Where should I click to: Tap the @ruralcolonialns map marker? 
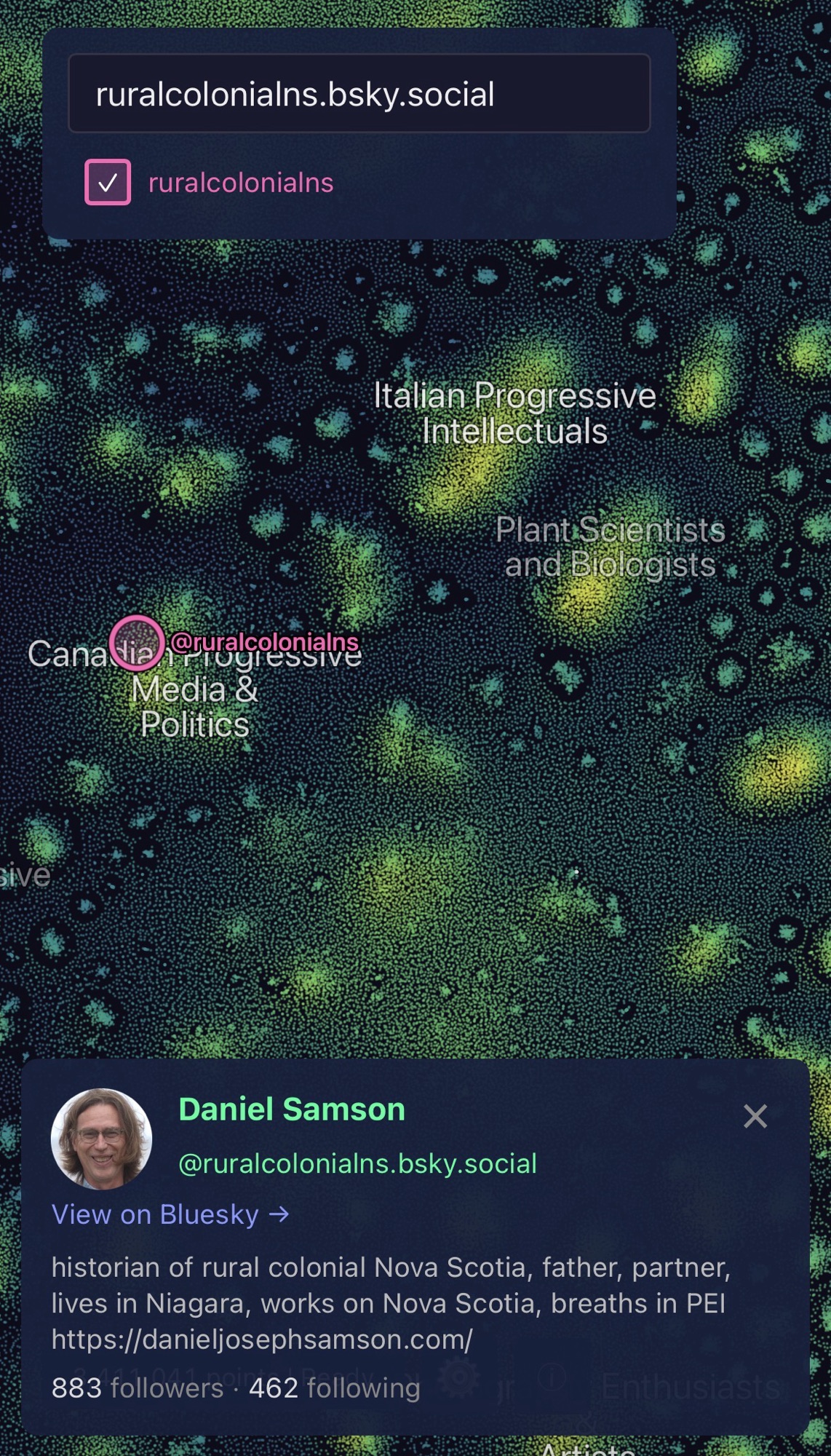137,643
